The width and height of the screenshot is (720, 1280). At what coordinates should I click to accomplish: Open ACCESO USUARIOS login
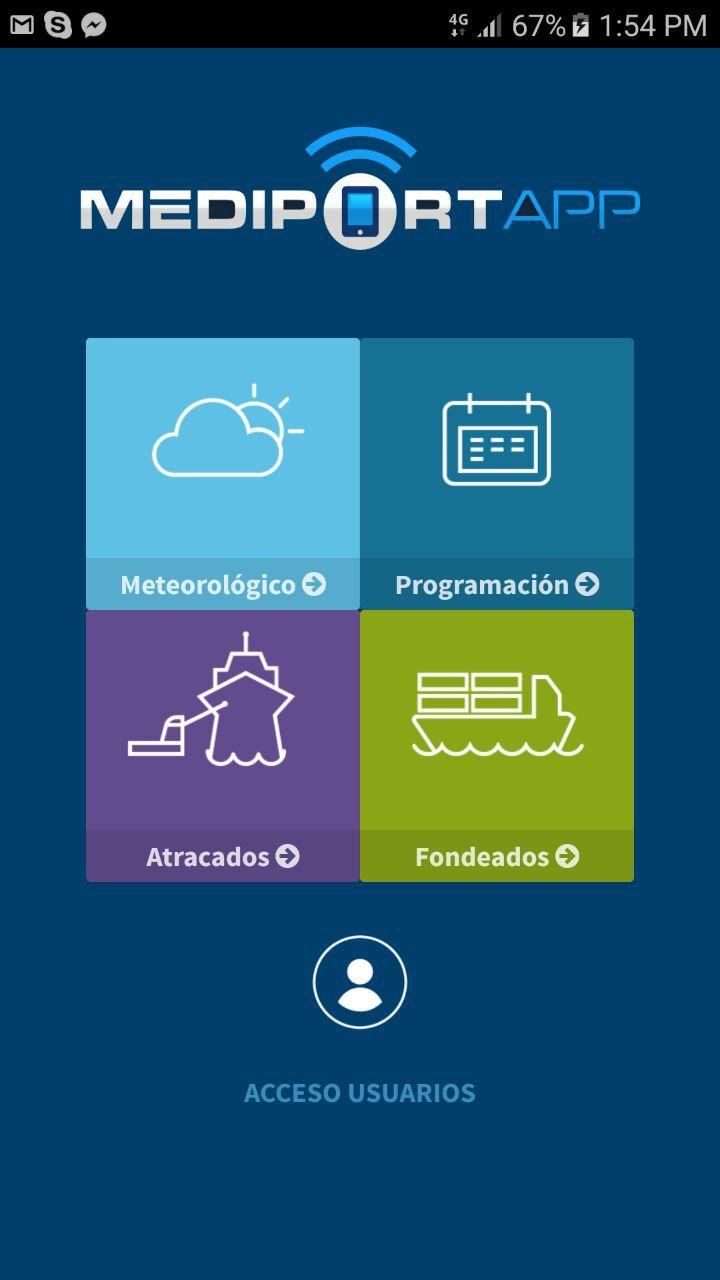tap(359, 1092)
